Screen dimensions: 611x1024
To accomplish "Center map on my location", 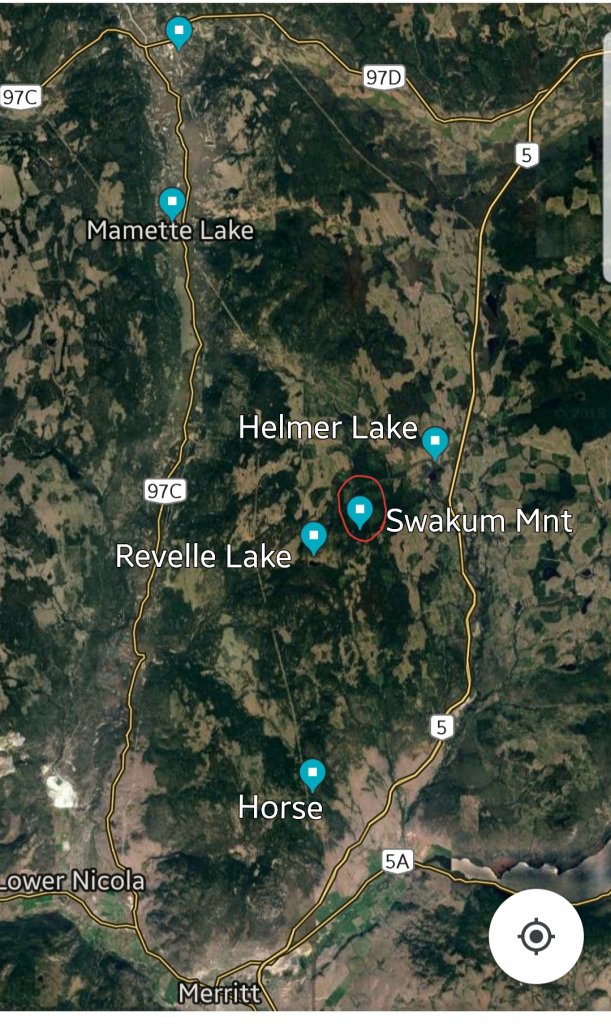I will click(x=536, y=936).
